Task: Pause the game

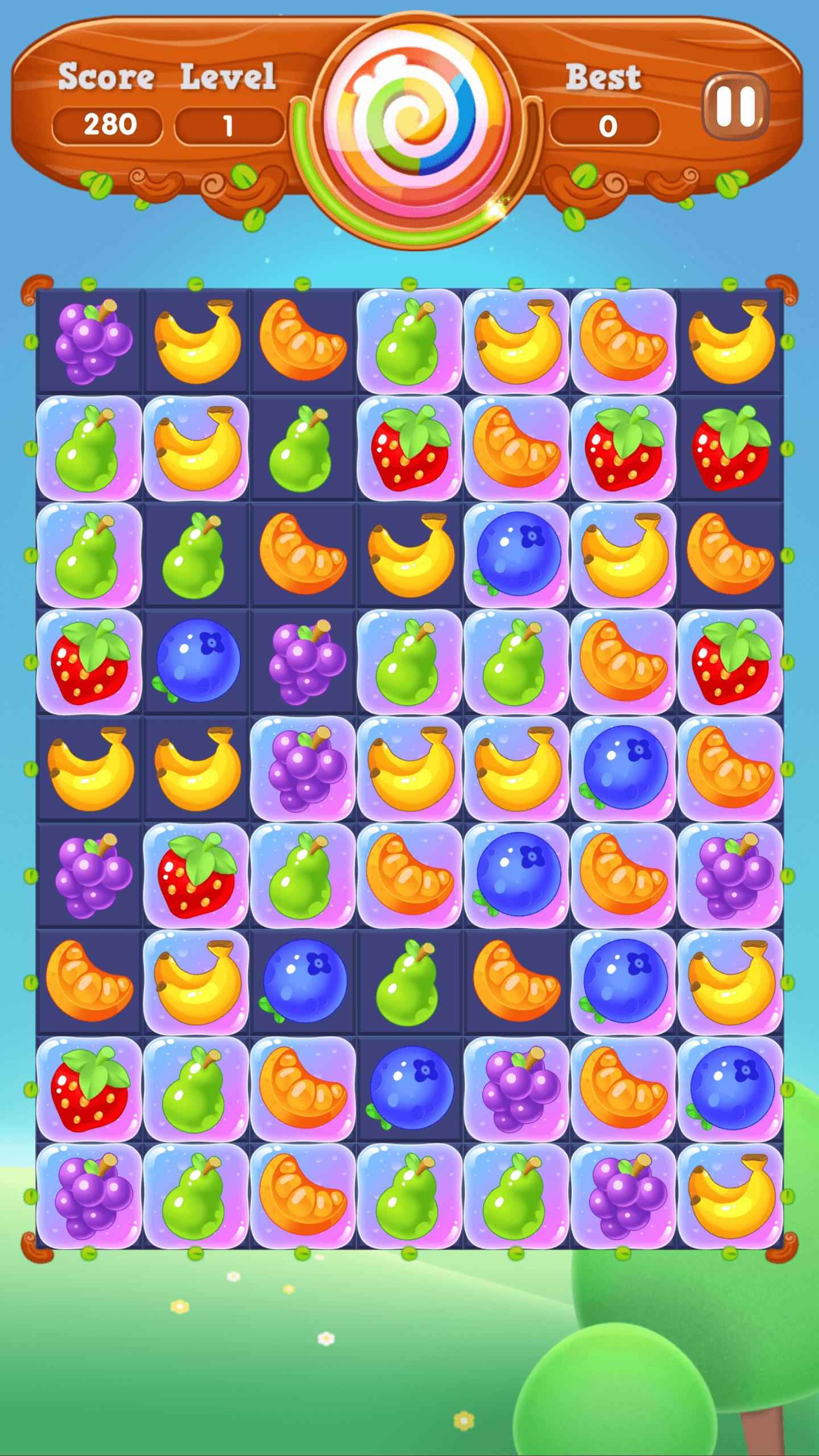Action: pyautogui.click(x=736, y=106)
